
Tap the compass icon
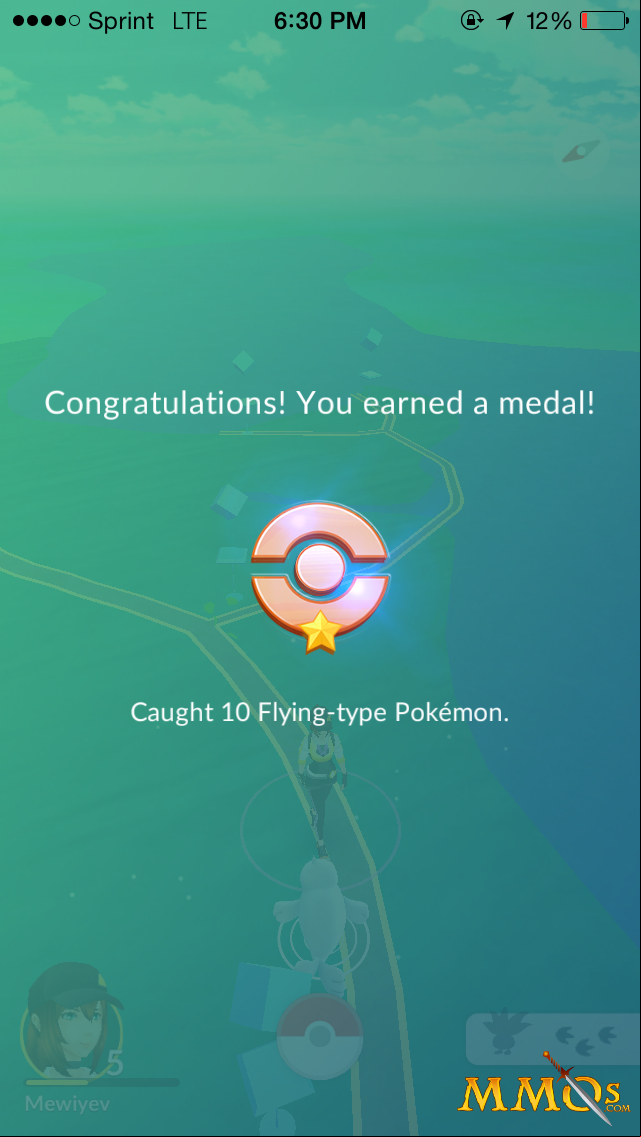click(581, 151)
